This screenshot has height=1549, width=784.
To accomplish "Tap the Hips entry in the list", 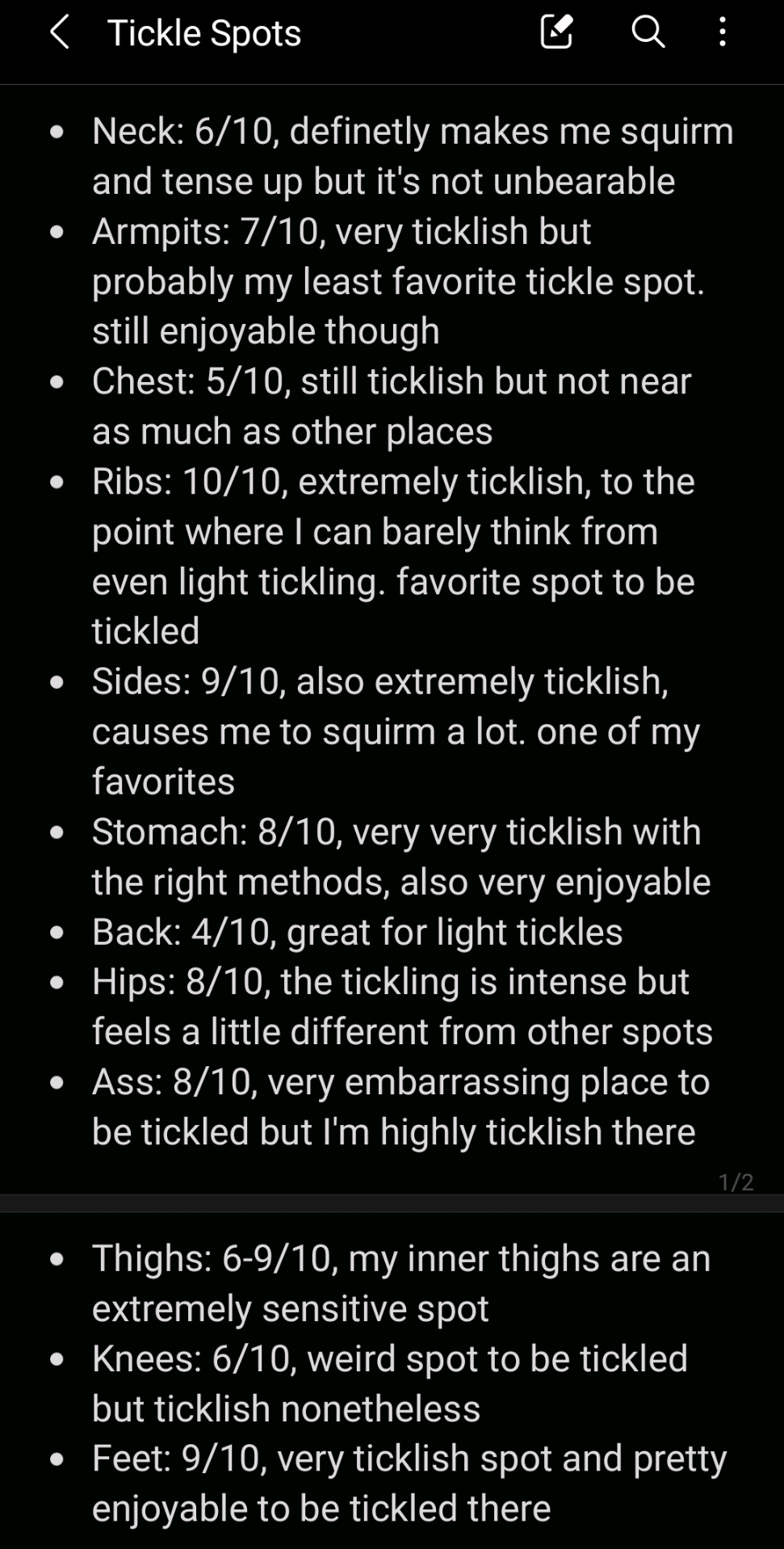I will 390,982.
